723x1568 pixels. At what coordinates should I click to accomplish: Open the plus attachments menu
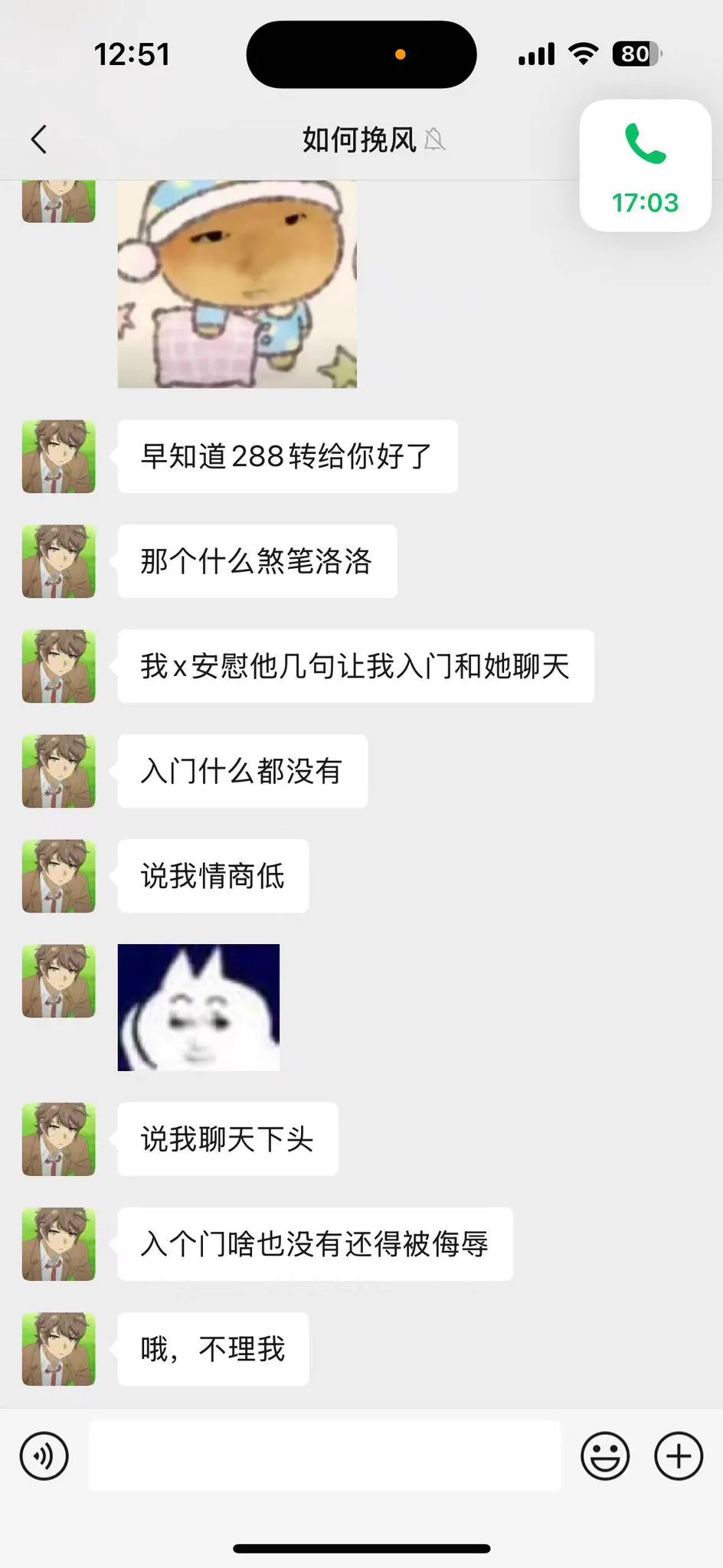679,1455
